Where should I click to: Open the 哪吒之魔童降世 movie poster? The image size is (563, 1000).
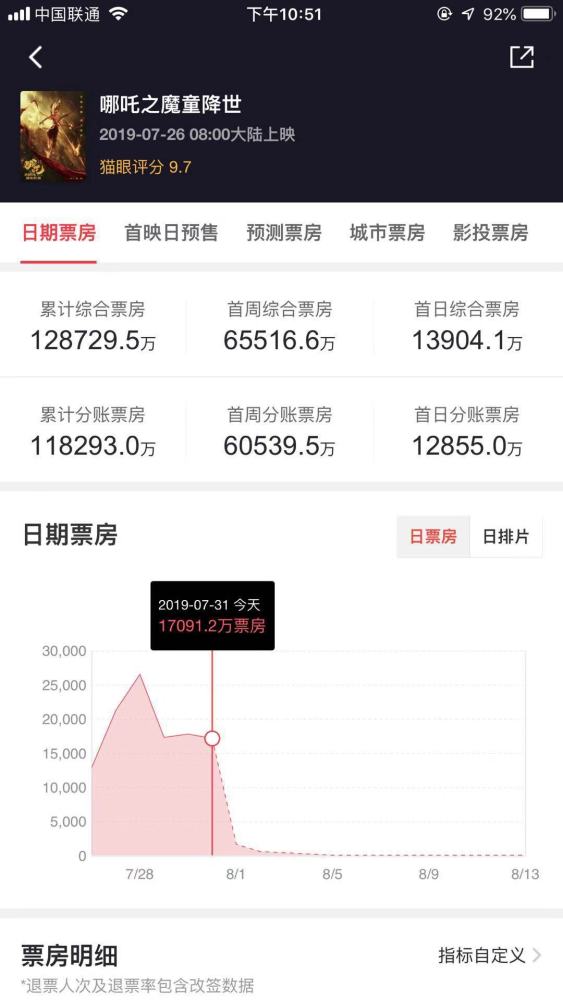click(53, 136)
